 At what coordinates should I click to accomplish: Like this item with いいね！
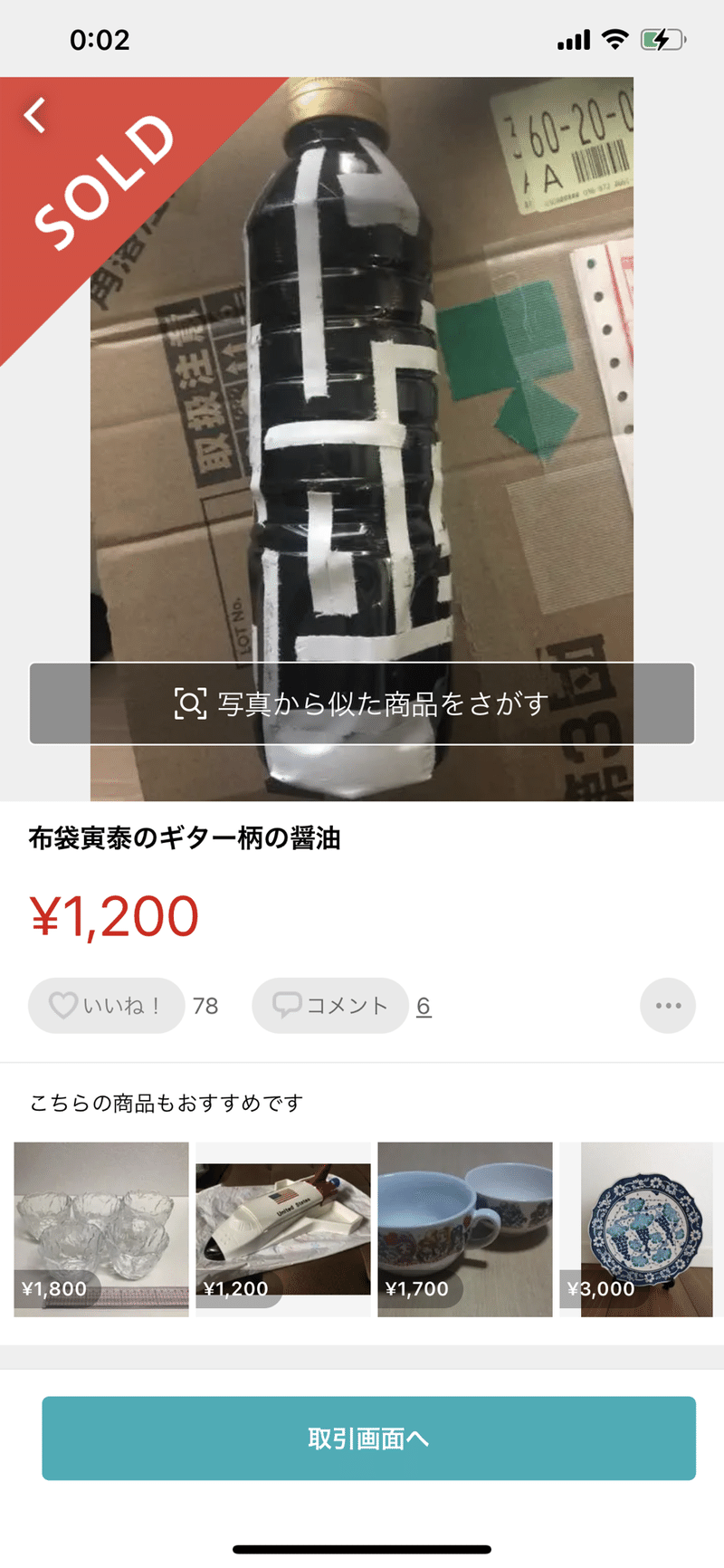pyautogui.click(x=106, y=1006)
